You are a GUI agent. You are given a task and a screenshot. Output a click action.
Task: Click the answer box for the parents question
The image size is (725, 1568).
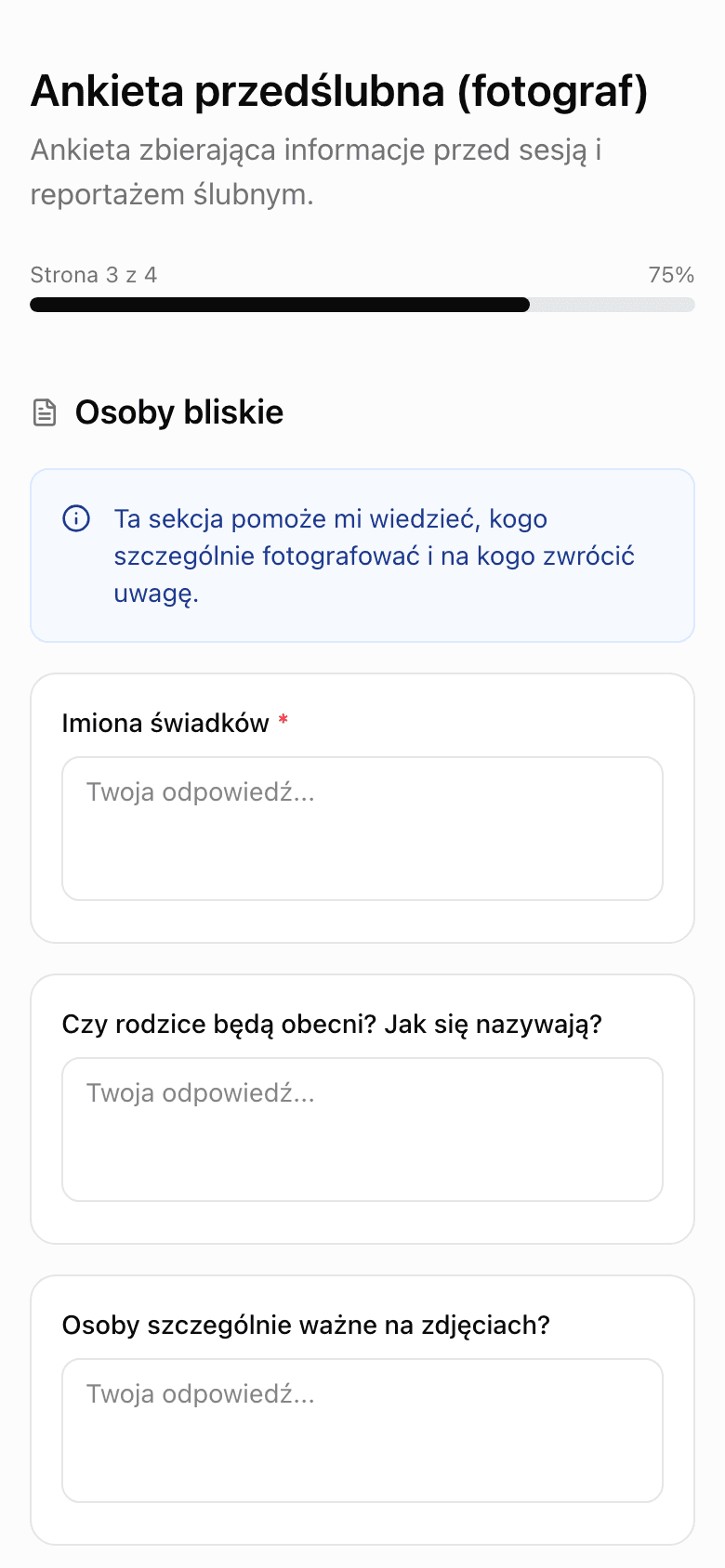click(362, 1128)
